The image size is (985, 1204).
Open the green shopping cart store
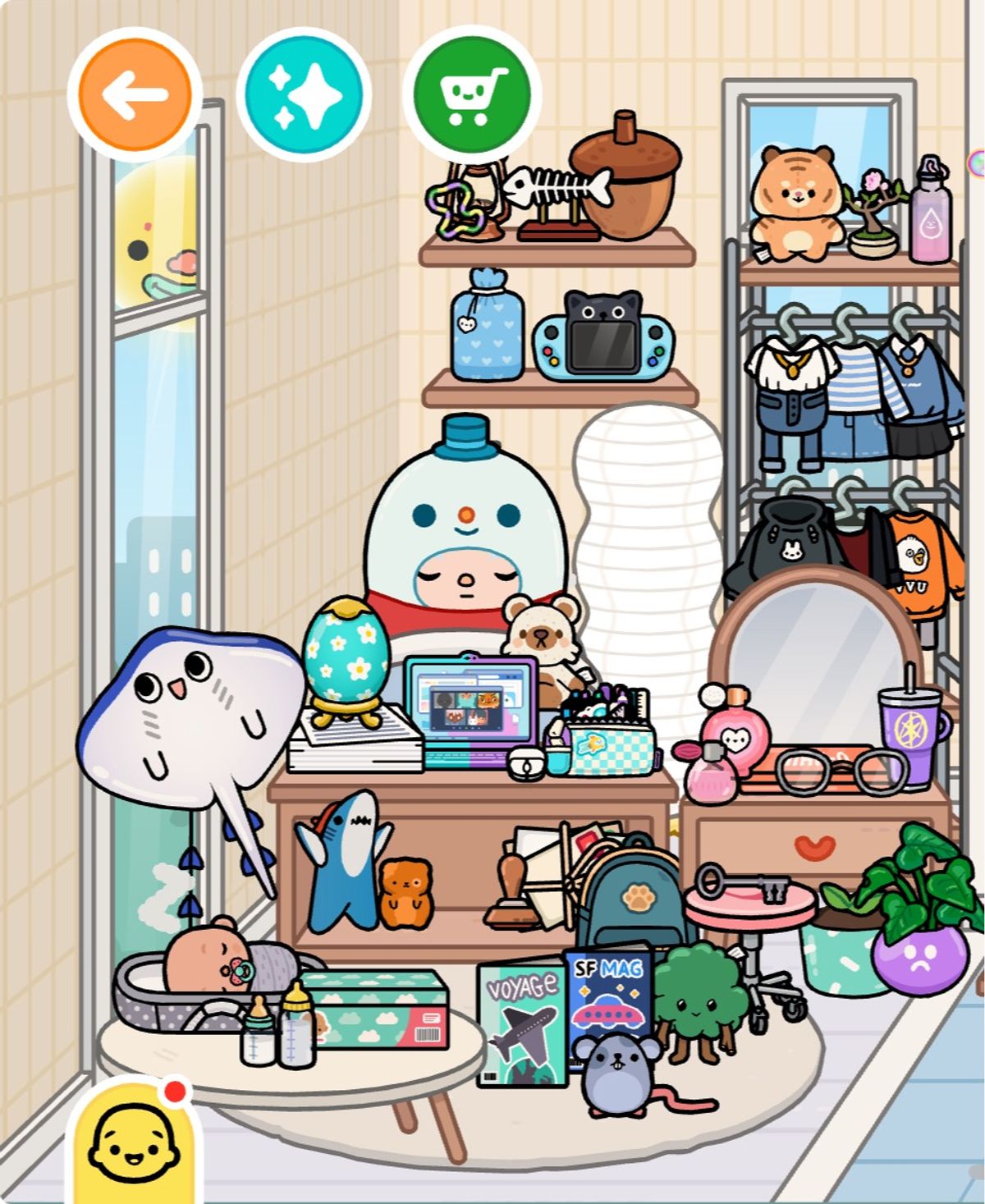tap(472, 95)
